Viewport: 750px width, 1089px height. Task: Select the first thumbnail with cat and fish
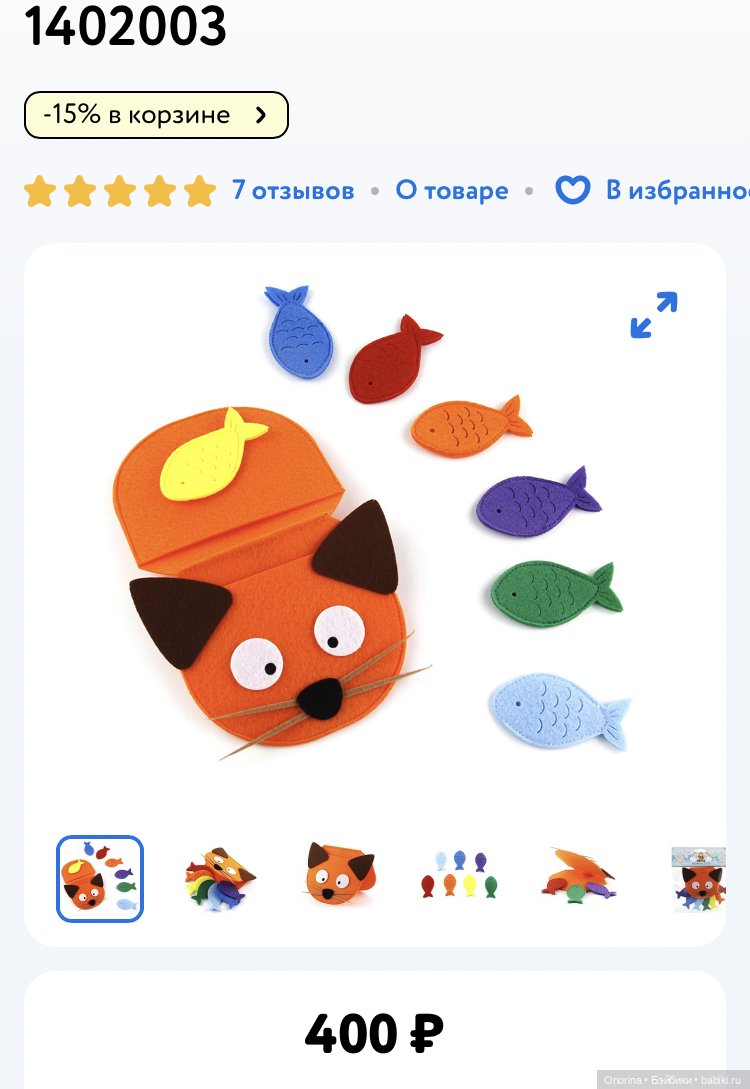pyautogui.click(x=100, y=878)
